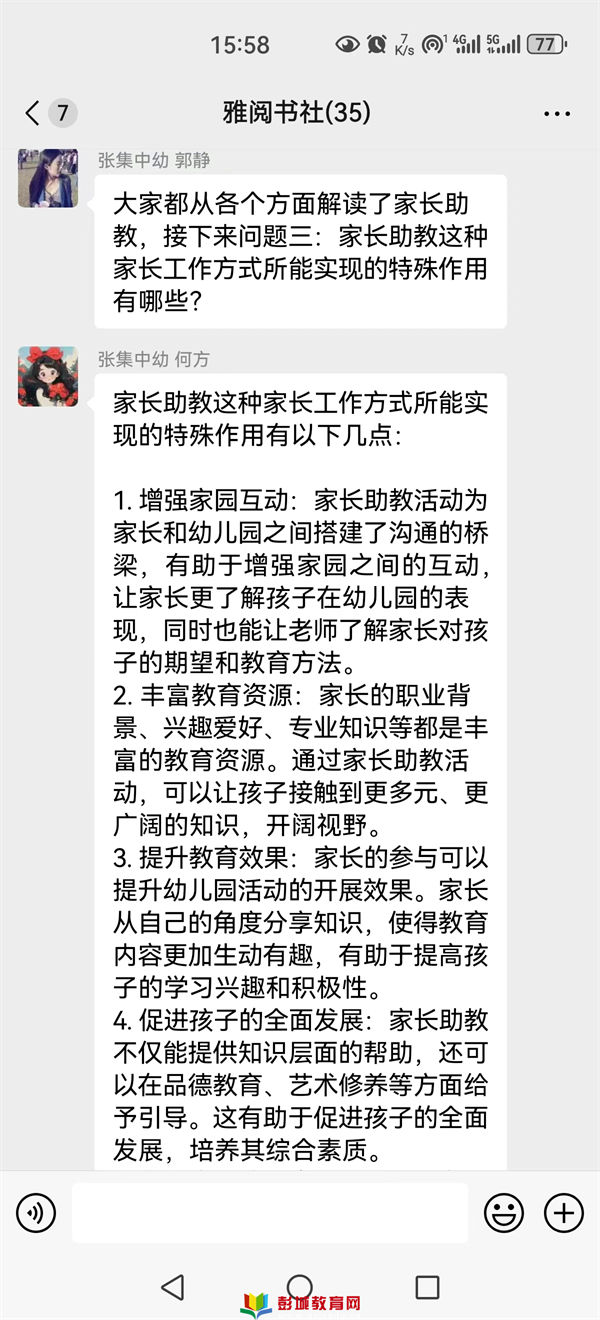Open 郭静's profile avatar
Viewport: 600px width, 1320px height.
[47, 178]
